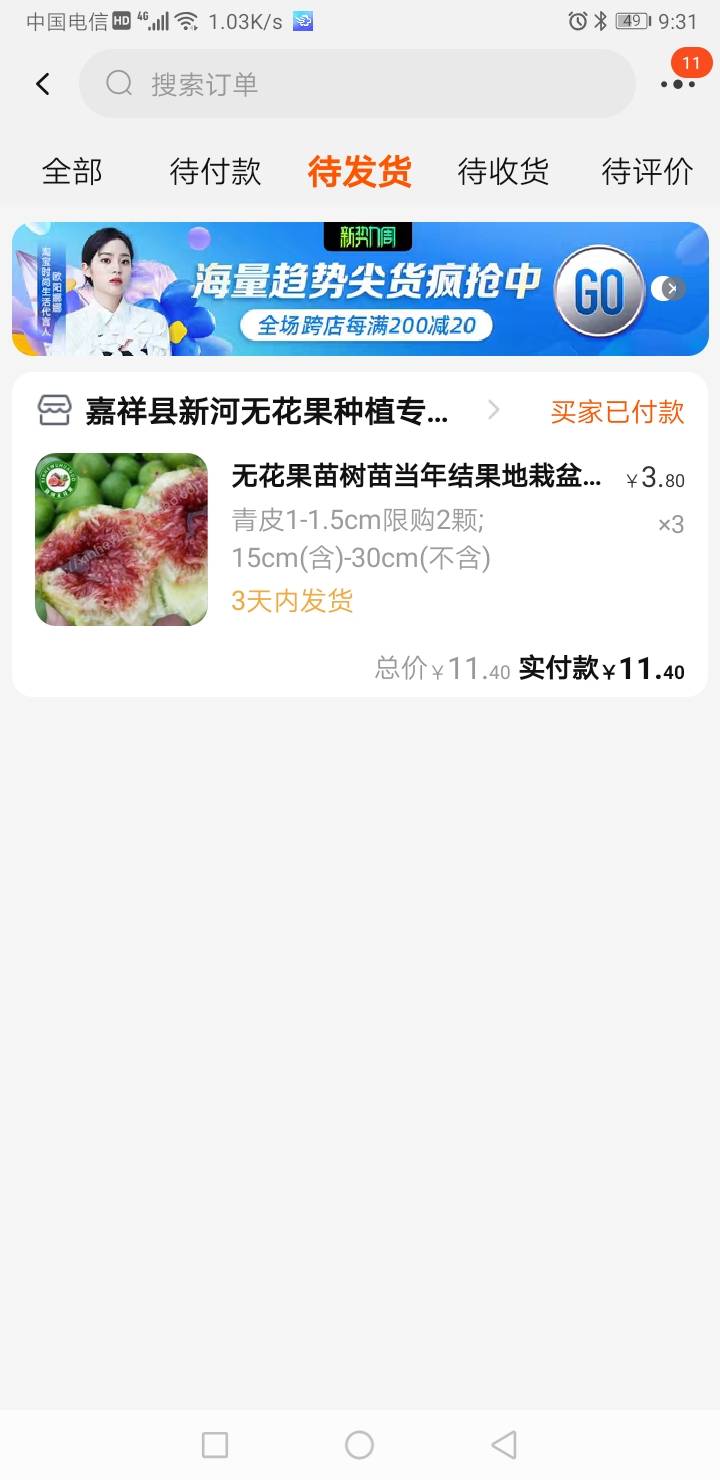Go back using the top-left arrow
Viewport: 720px width, 1480px height.
click(x=43, y=84)
